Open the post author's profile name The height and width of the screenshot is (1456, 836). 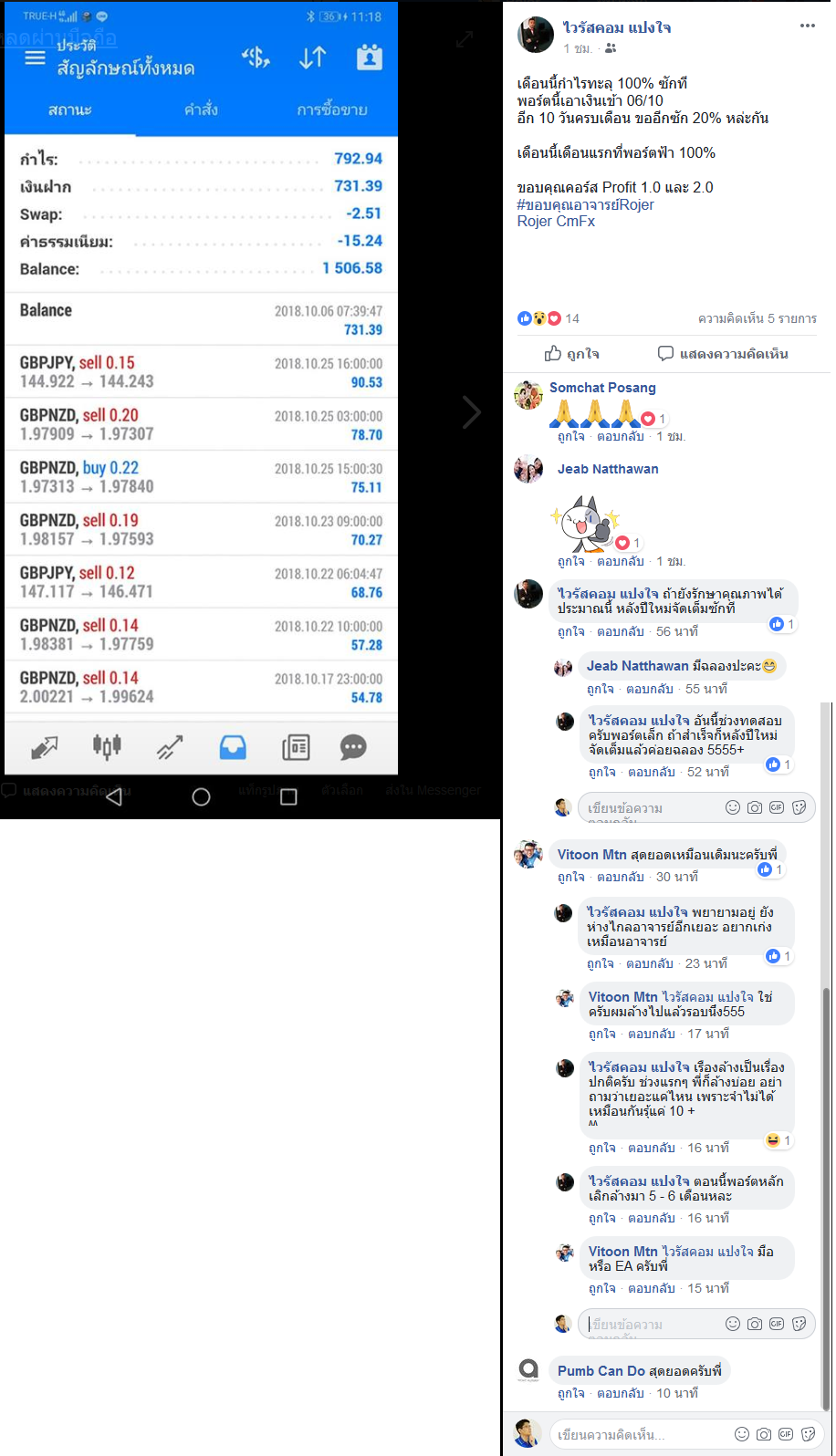pos(616,27)
